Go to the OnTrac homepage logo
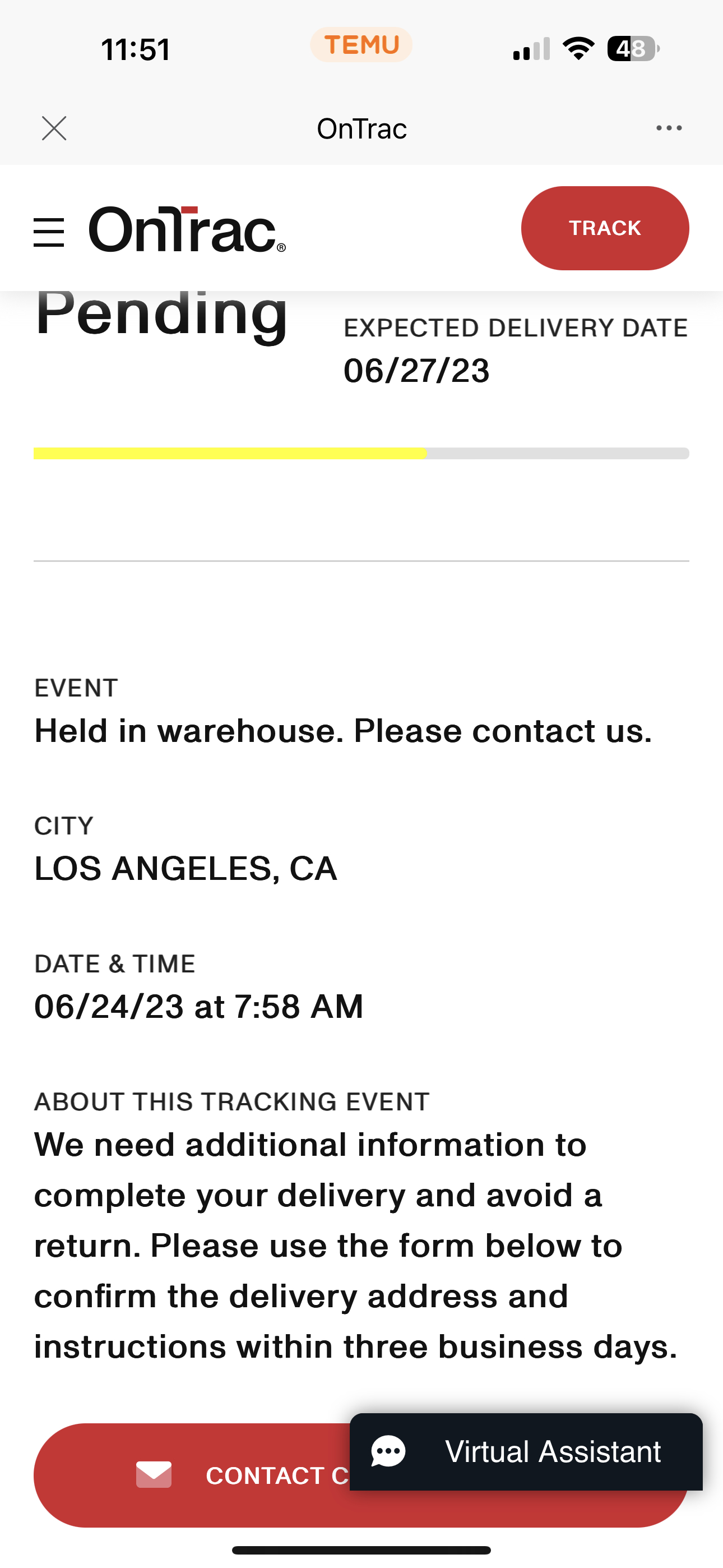This screenshot has width=723, height=1568. 187,229
